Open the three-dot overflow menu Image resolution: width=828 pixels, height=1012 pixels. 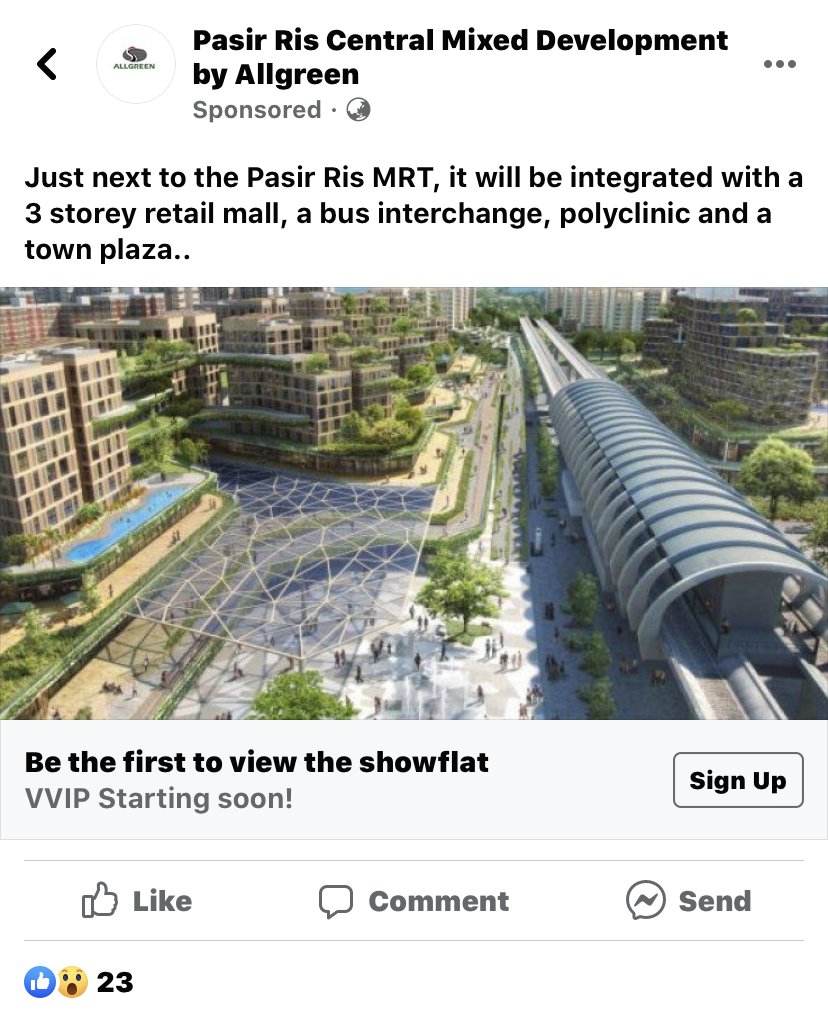(x=779, y=64)
